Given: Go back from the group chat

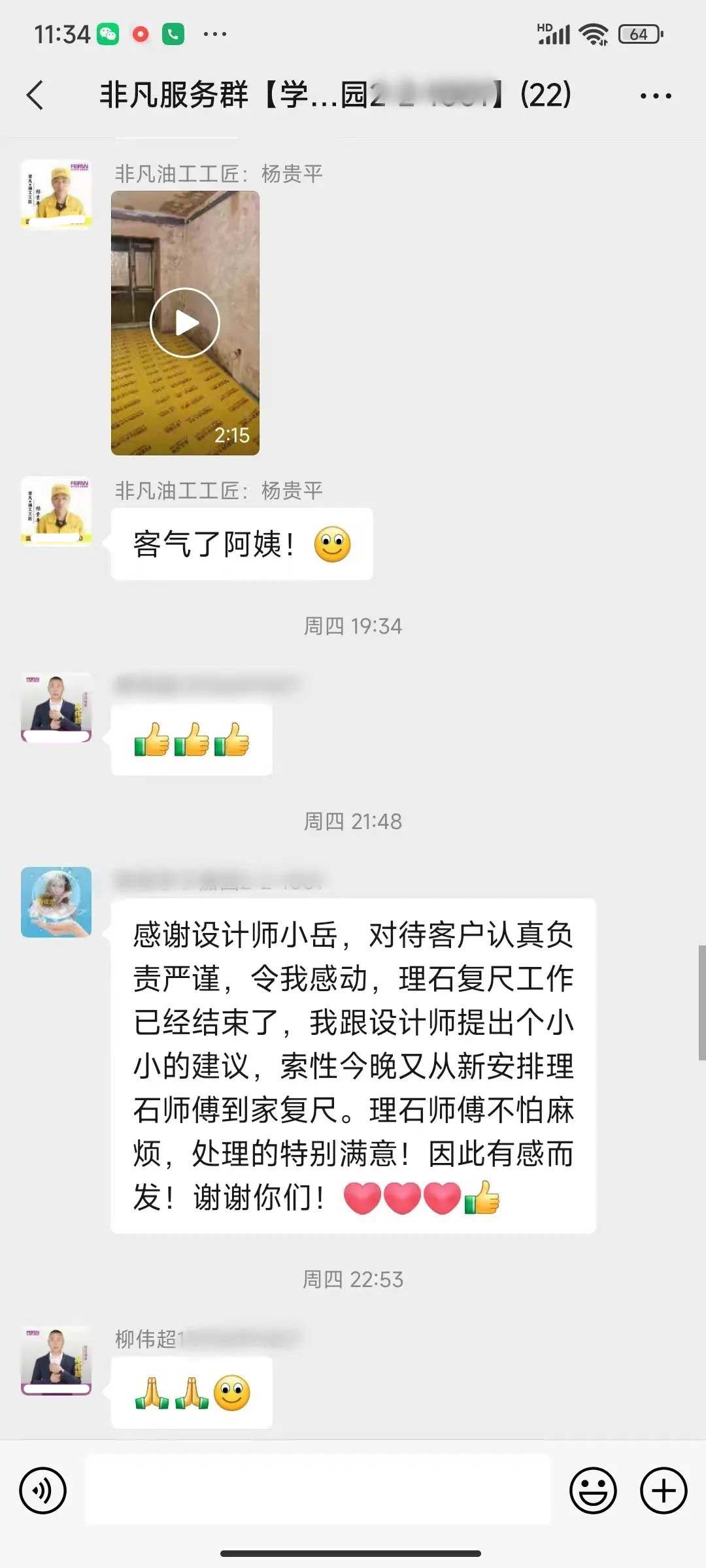Looking at the screenshot, I should point(35,95).
